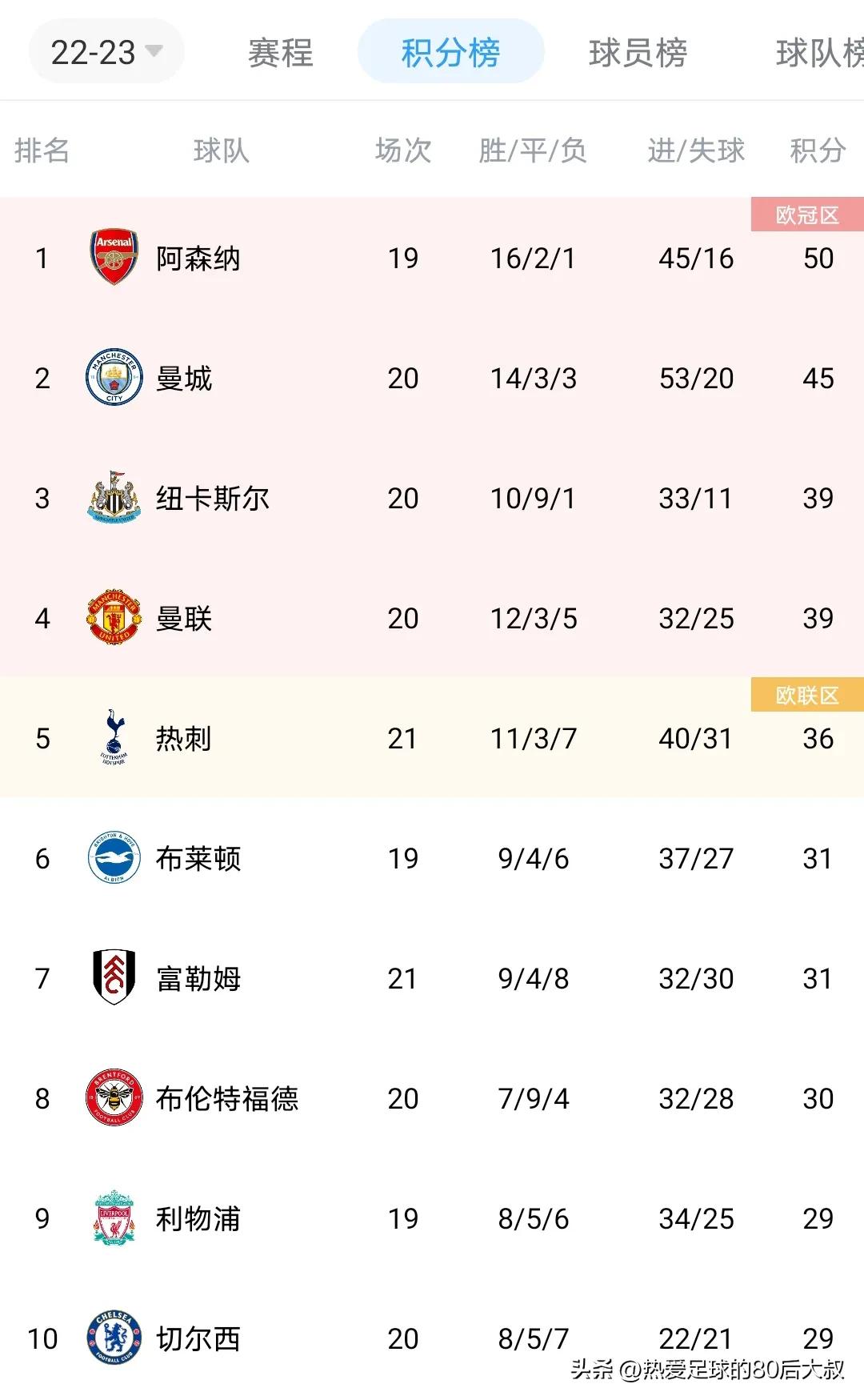
Task: Switch to the 赛程 schedule tab
Action: [278, 52]
